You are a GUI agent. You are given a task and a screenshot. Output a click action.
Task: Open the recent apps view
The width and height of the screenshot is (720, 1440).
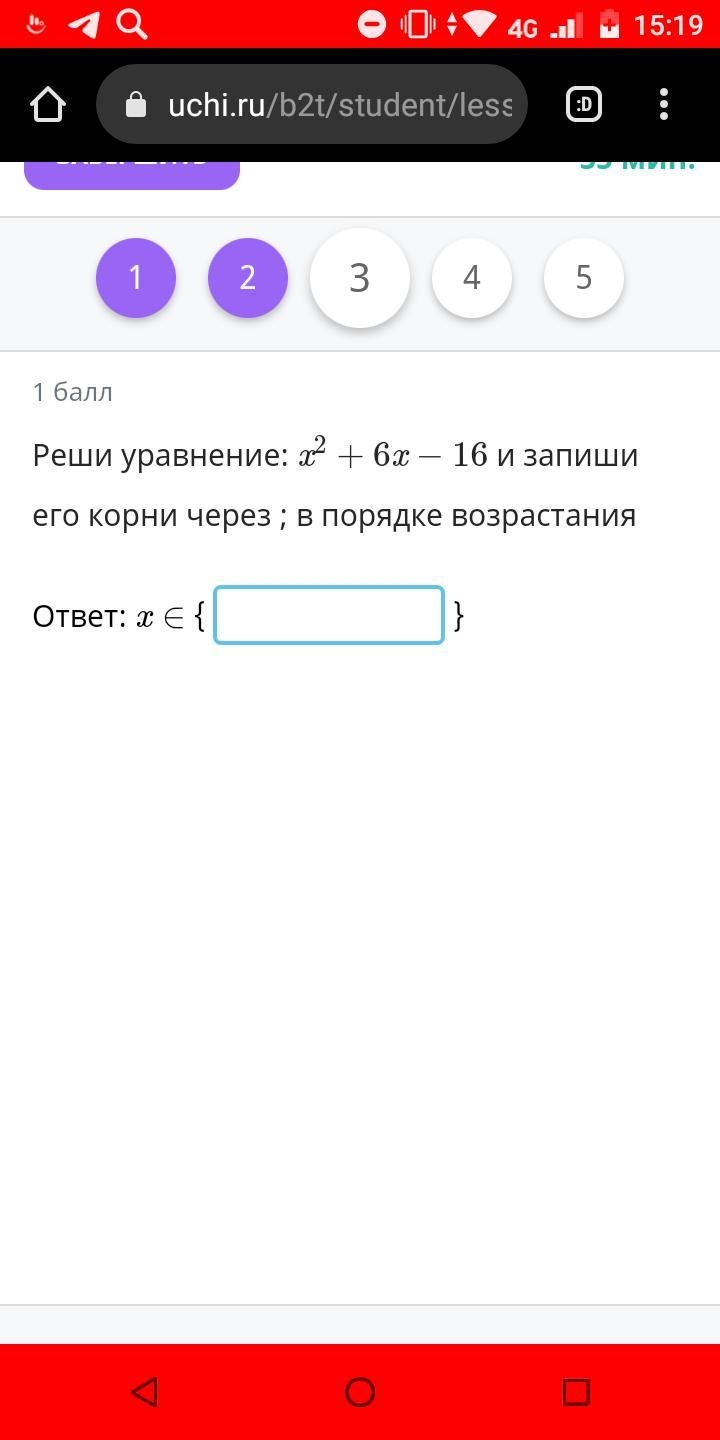[x=576, y=1391]
